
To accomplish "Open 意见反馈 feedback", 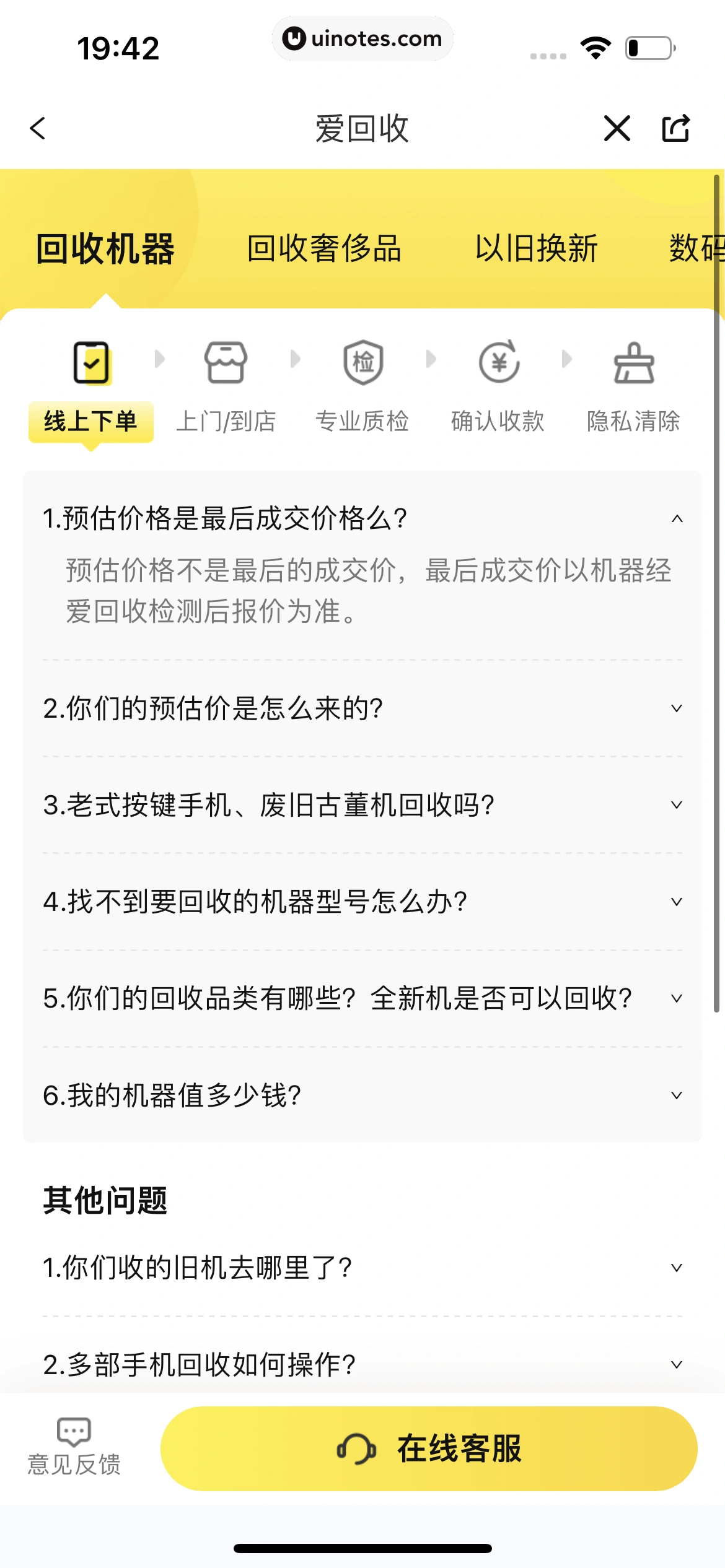I will pos(74,1447).
